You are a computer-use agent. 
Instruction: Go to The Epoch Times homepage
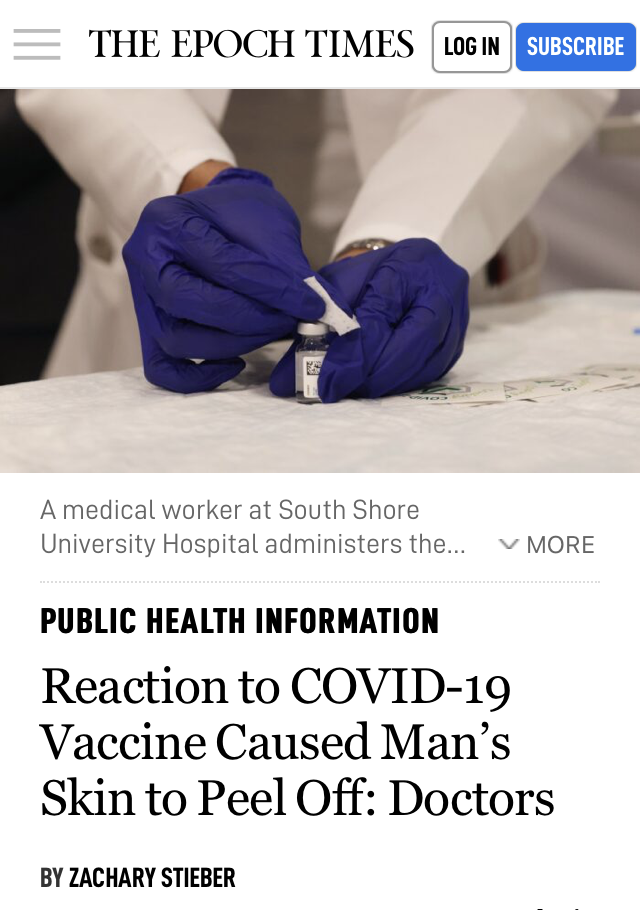(251, 45)
